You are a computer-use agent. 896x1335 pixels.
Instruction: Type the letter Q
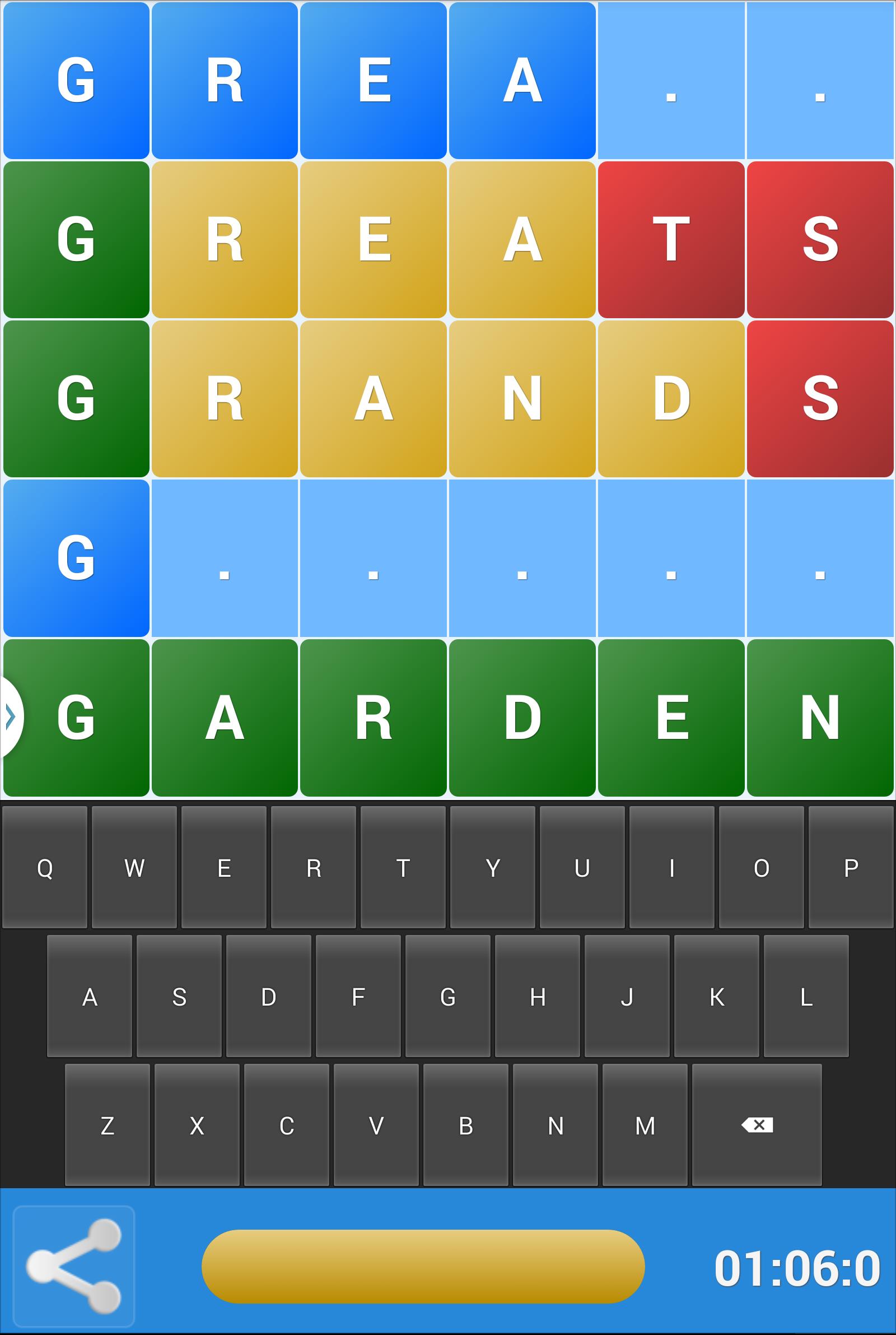[45, 868]
